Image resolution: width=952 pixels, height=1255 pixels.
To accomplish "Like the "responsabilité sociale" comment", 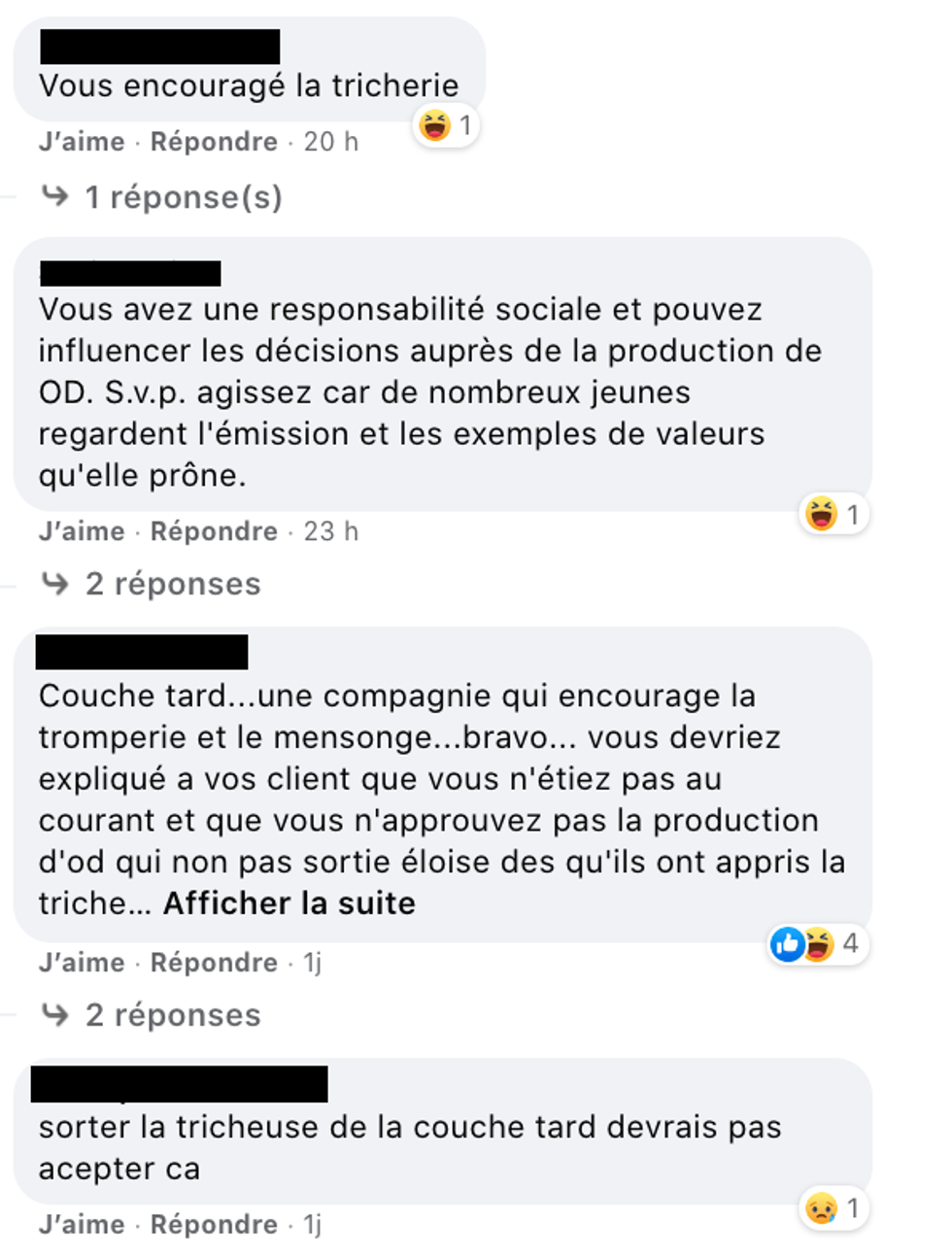I will click(82, 531).
